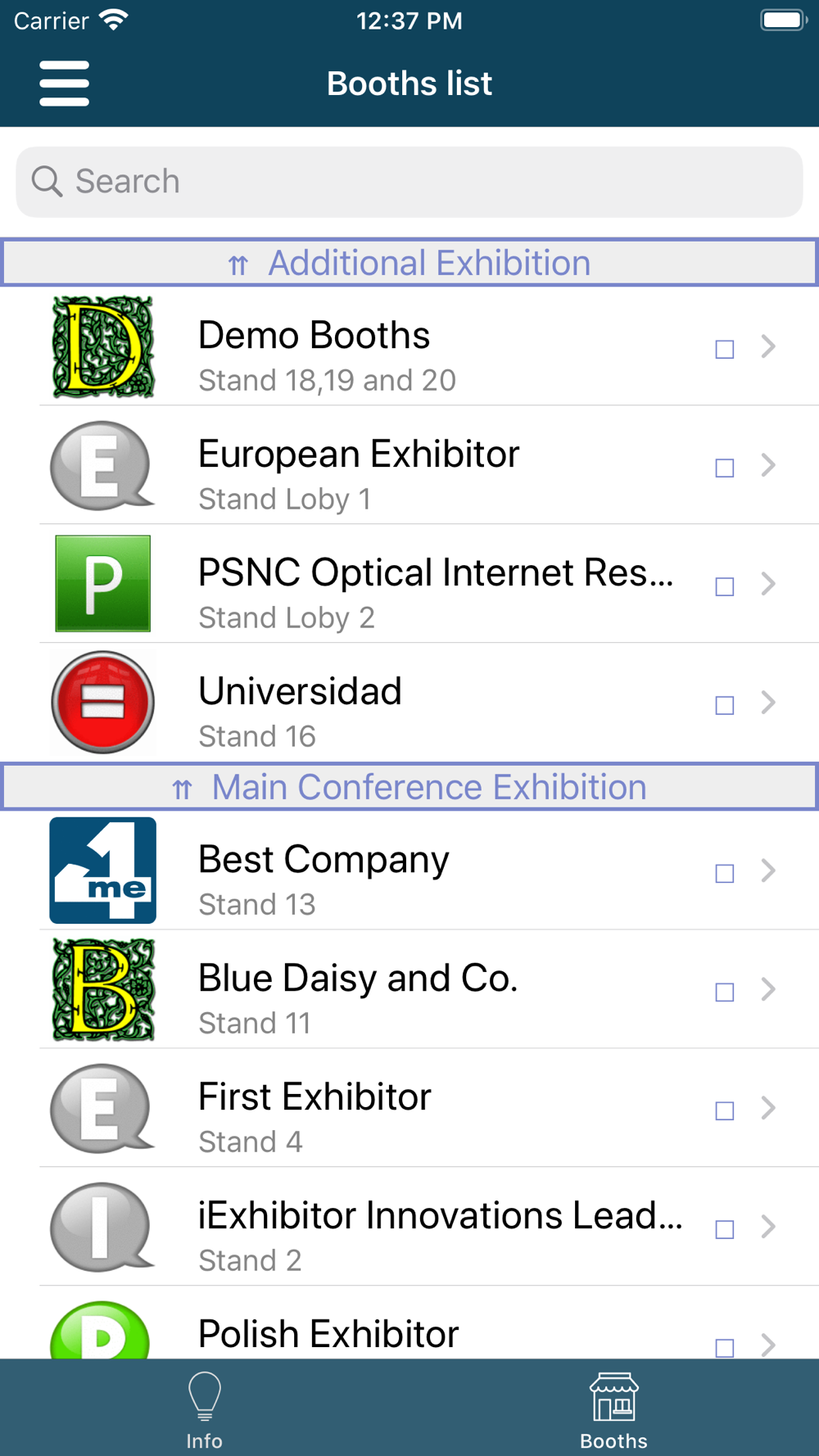Switch to the Booths tab
This screenshot has height=1456, width=819.
[614, 1410]
